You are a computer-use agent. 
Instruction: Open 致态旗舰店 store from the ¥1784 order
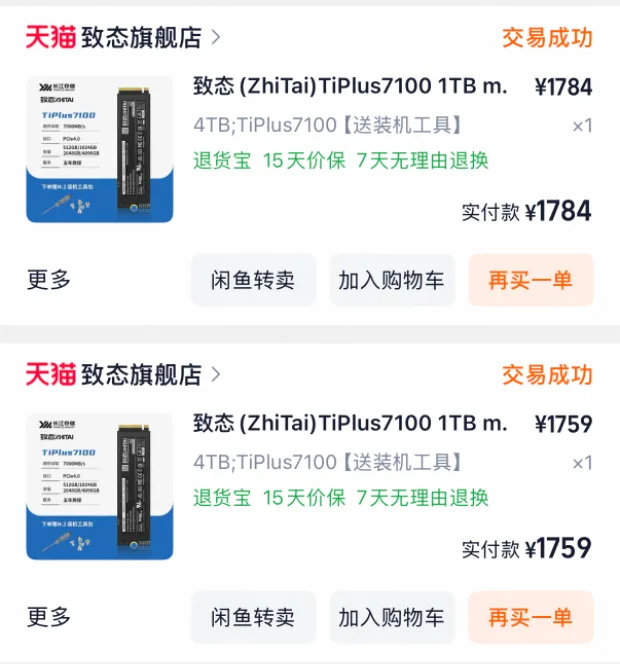tap(140, 38)
